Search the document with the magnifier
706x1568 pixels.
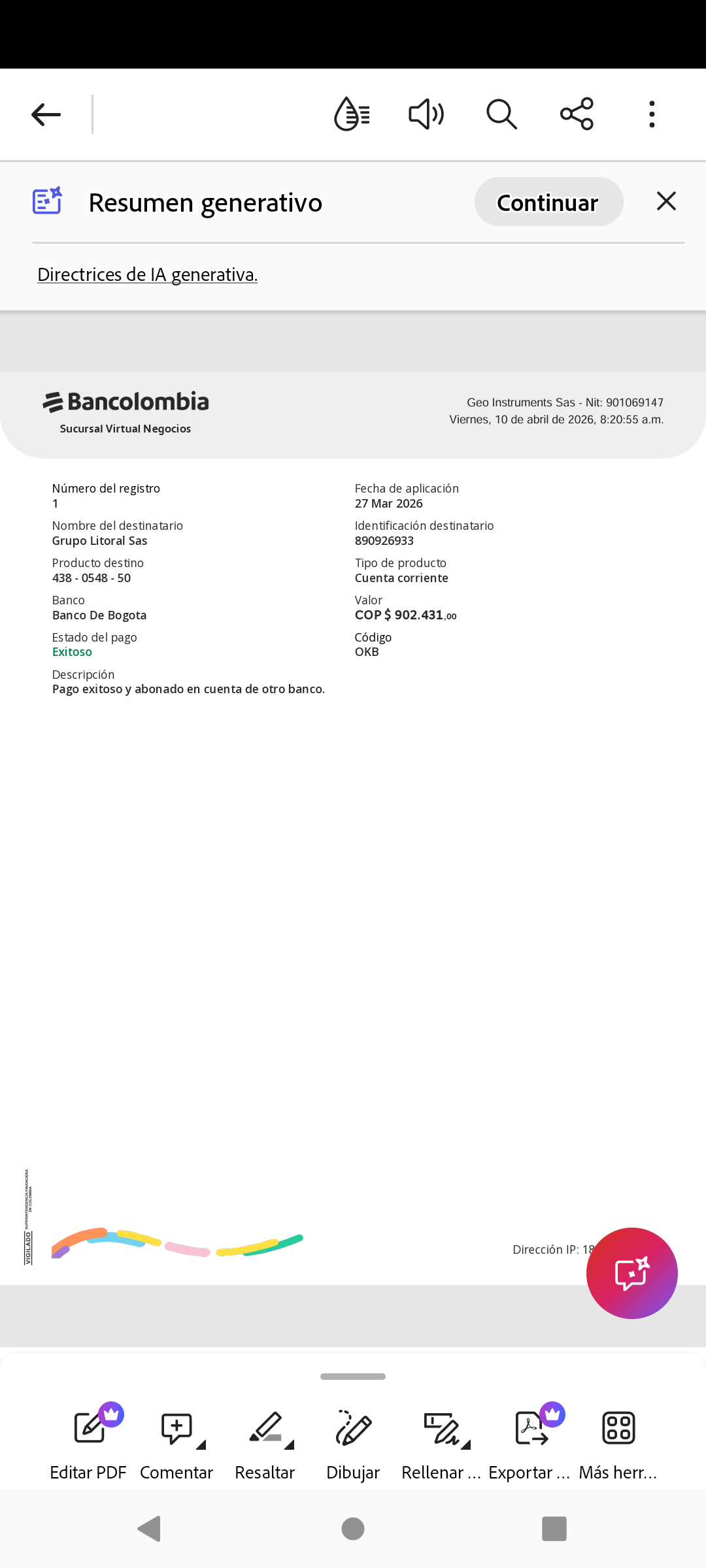tap(501, 114)
